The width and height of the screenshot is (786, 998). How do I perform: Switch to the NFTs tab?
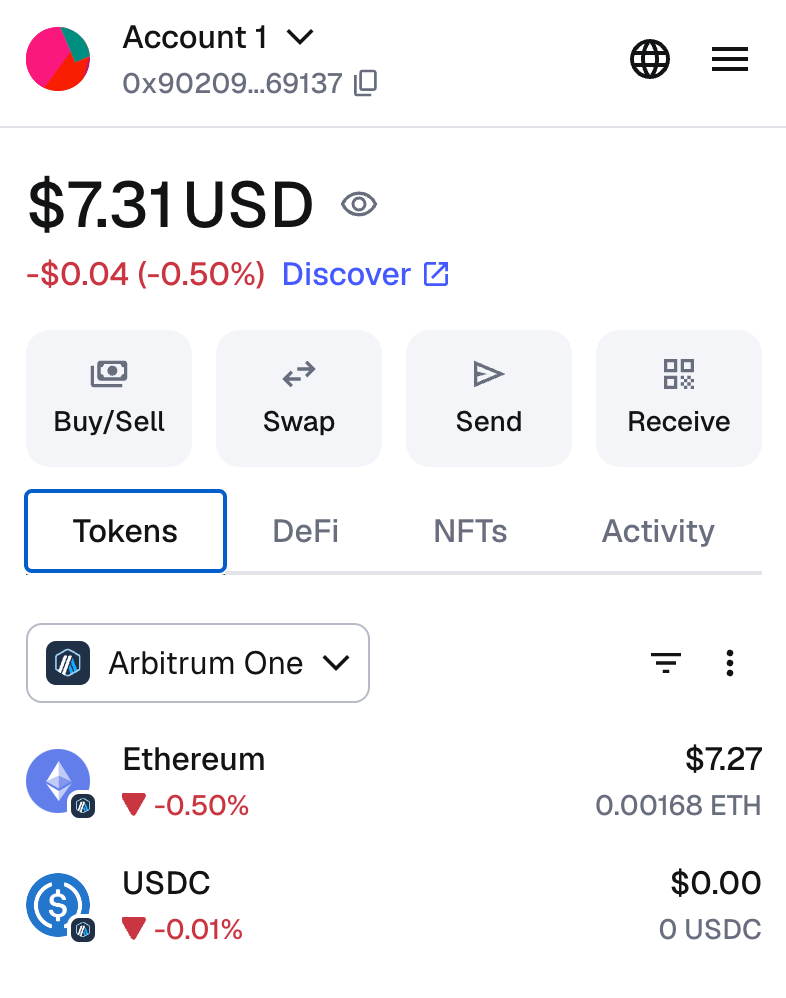click(x=470, y=531)
